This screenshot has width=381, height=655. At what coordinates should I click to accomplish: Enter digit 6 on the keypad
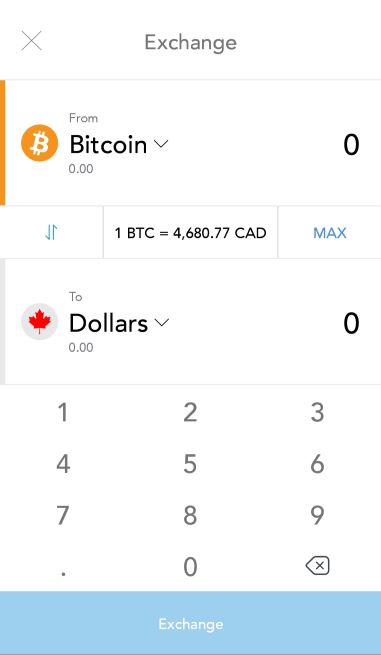(x=318, y=464)
